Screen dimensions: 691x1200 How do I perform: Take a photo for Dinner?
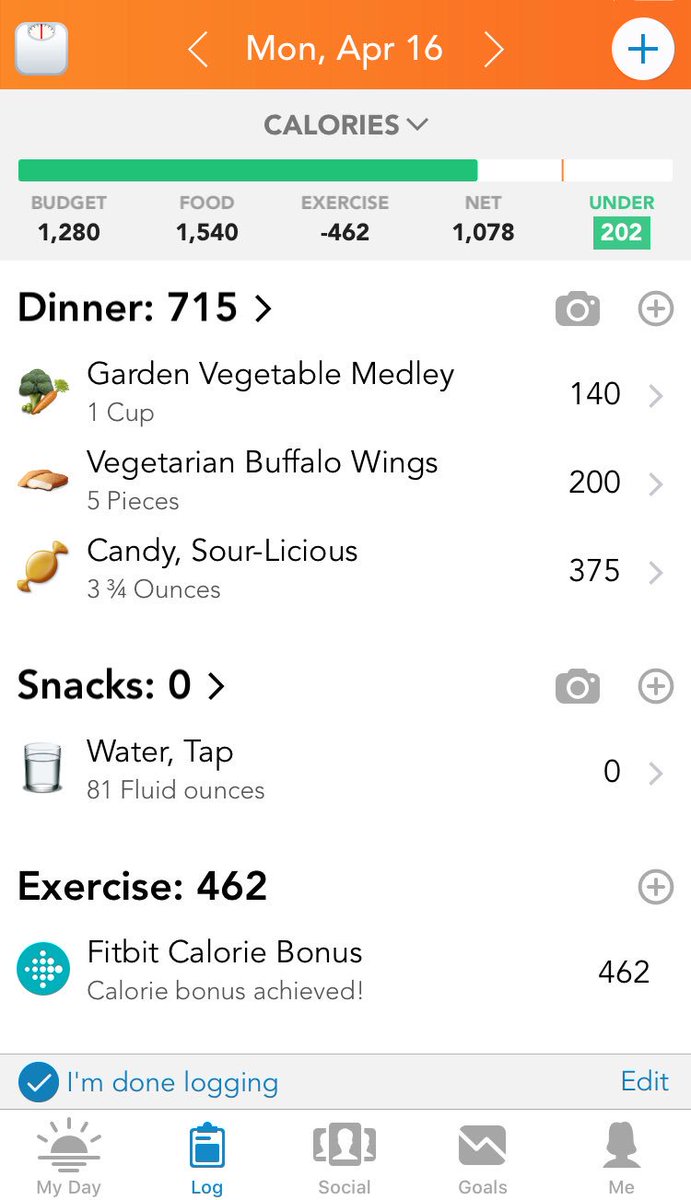[x=578, y=310]
